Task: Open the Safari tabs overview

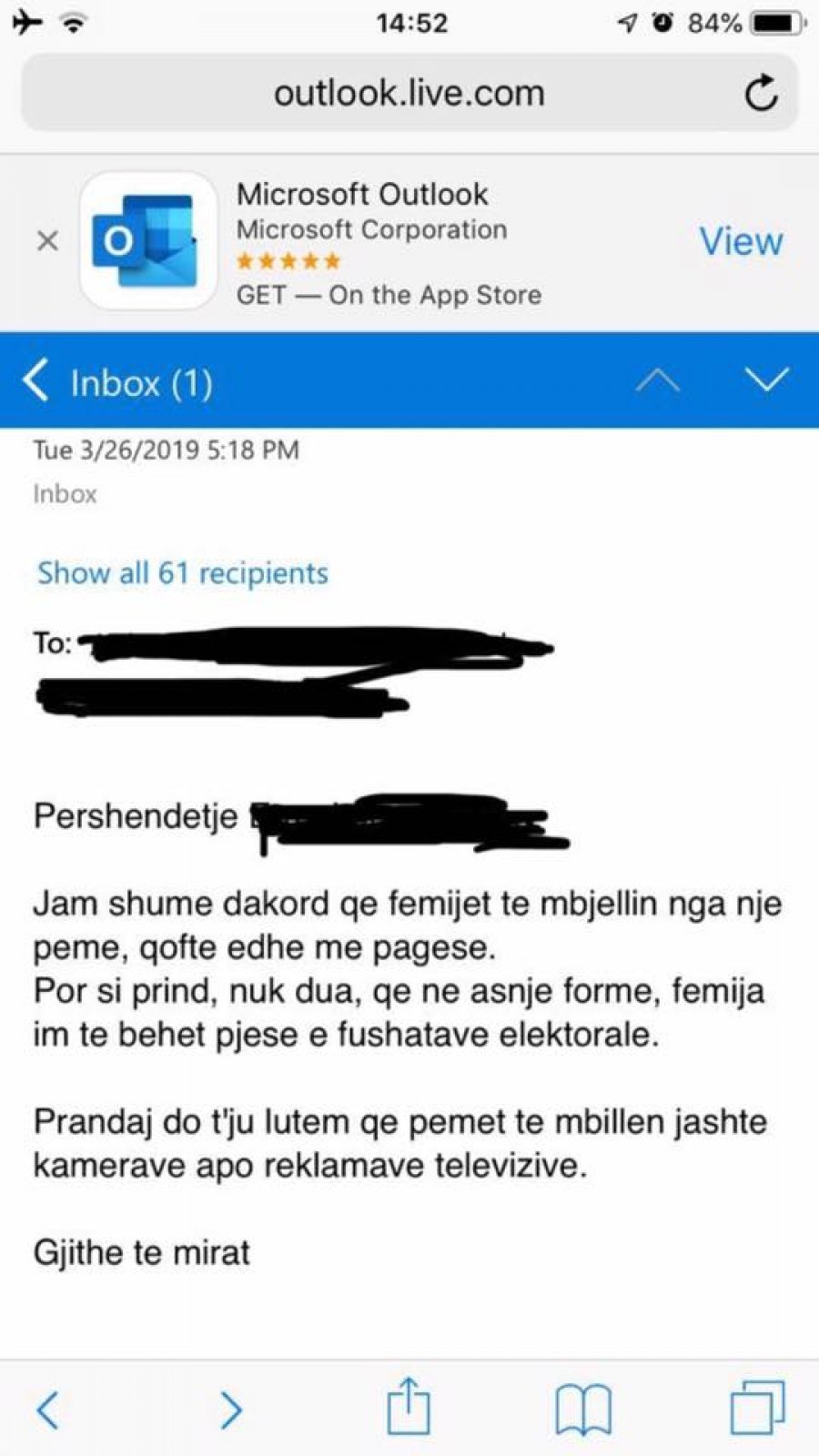Action: (x=757, y=1408)
